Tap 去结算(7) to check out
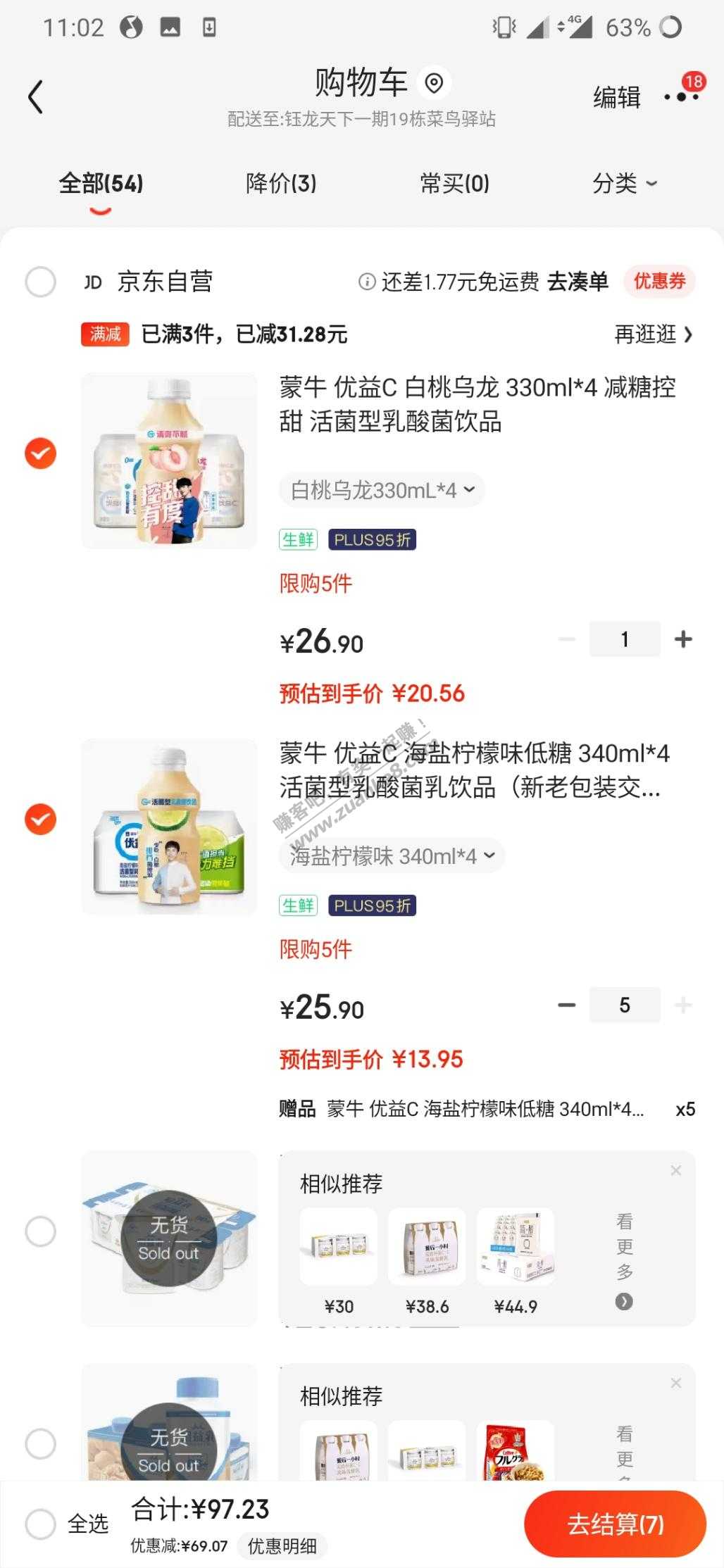Image resolution: width=724 pixels, height=1568 pixels. click(x=615, y=1524)
